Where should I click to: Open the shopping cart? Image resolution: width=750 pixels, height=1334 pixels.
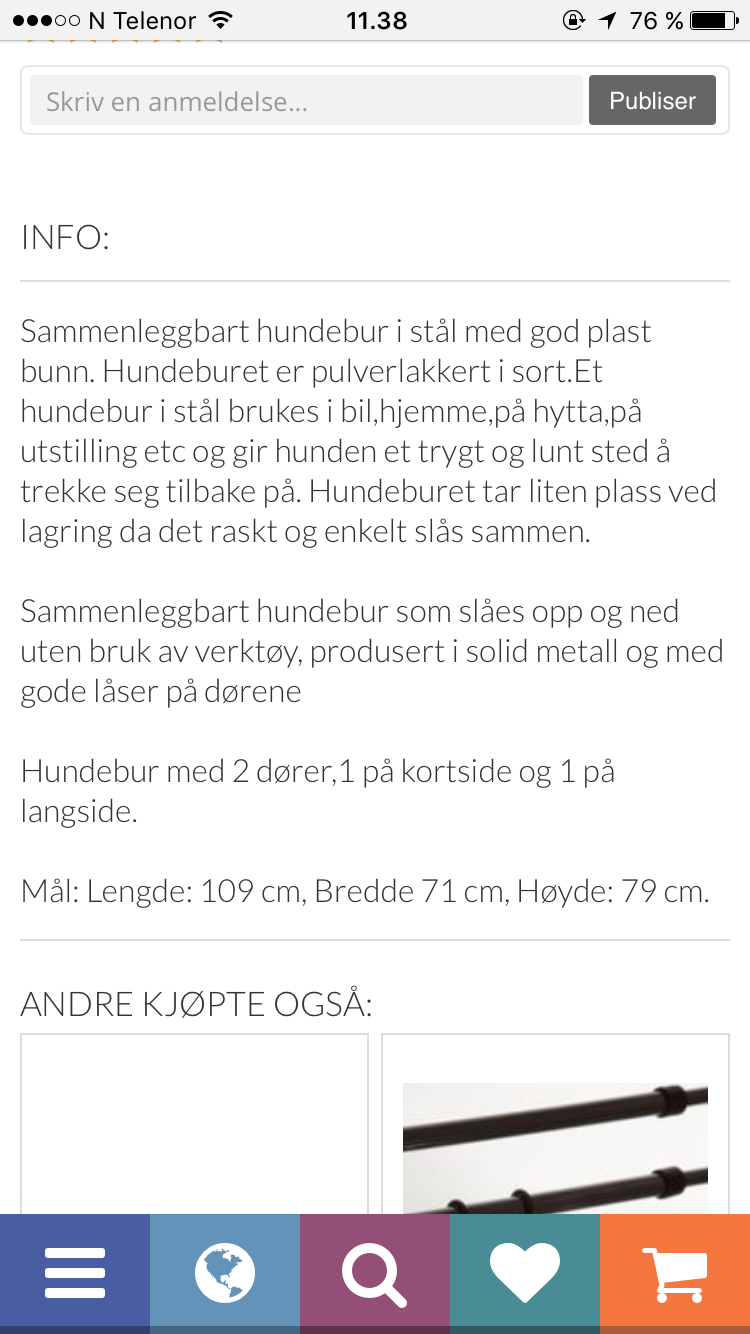pyautogui.click(x=675, y=1273)
